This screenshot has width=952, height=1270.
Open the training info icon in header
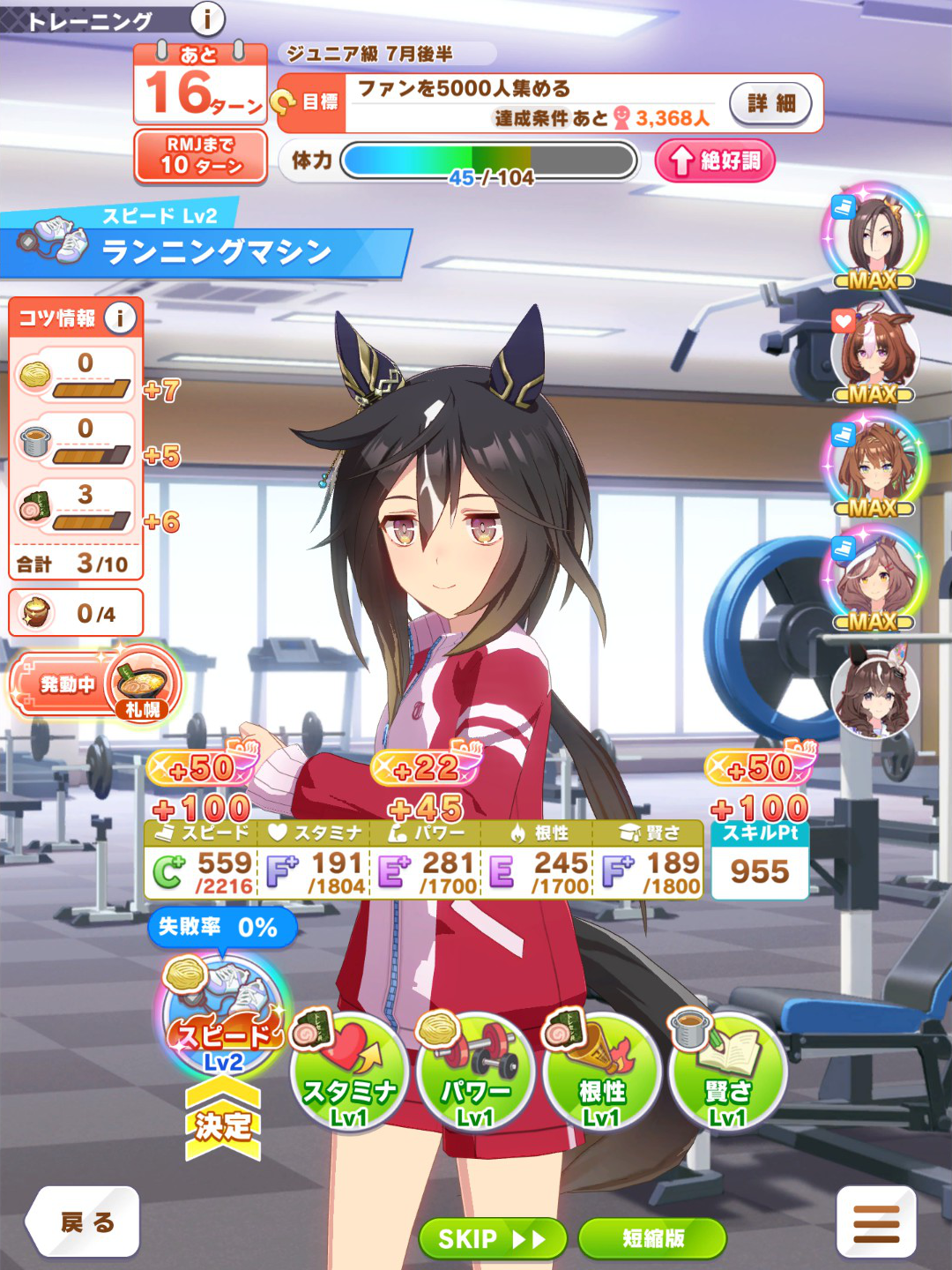click(207, 18)
